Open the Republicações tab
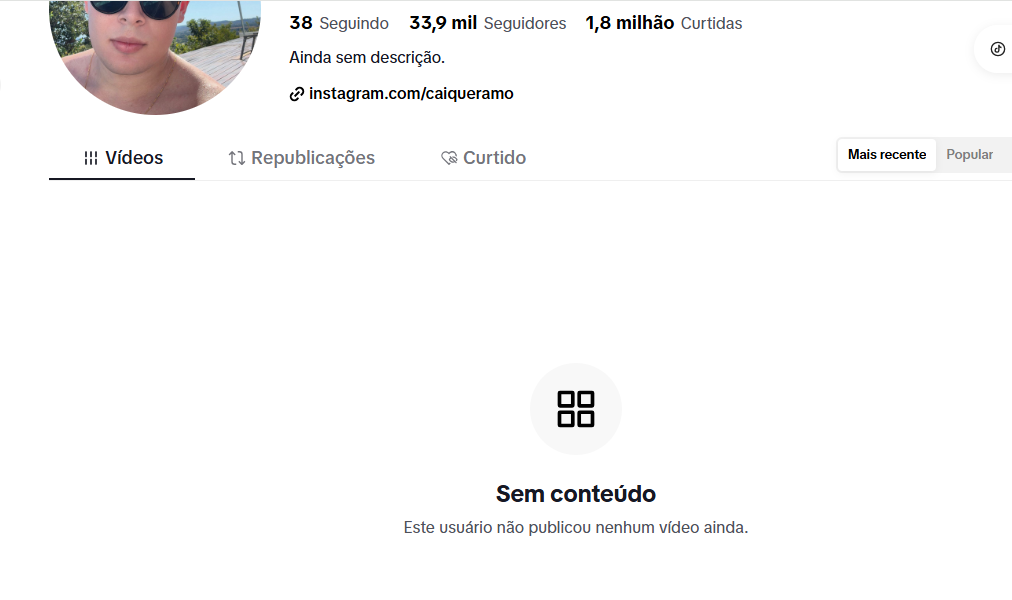This screenshot has width=1012, height=600. (301, 158)
